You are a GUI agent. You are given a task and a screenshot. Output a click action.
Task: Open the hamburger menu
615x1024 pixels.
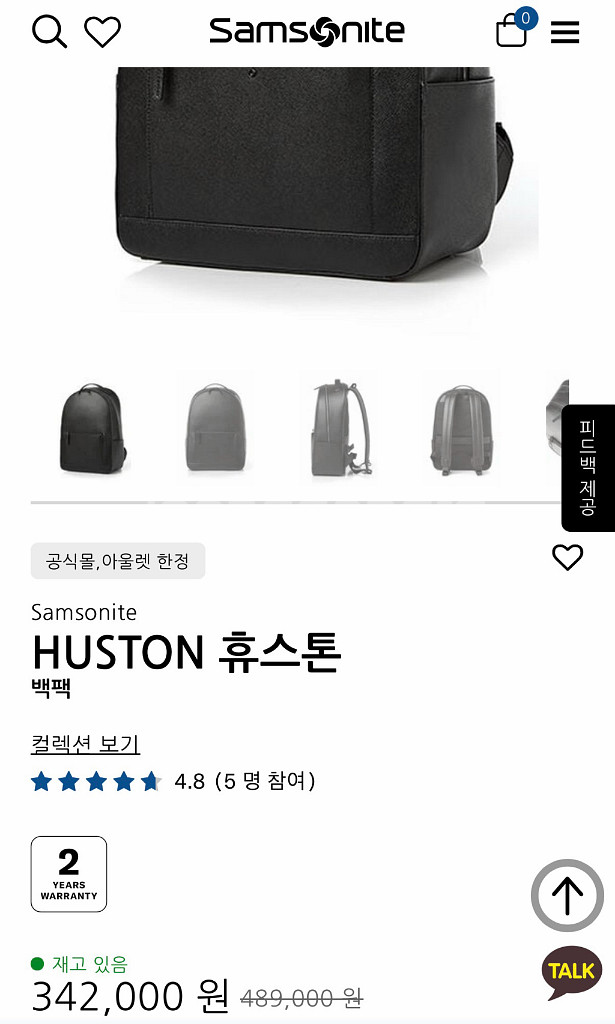point(565,33)
